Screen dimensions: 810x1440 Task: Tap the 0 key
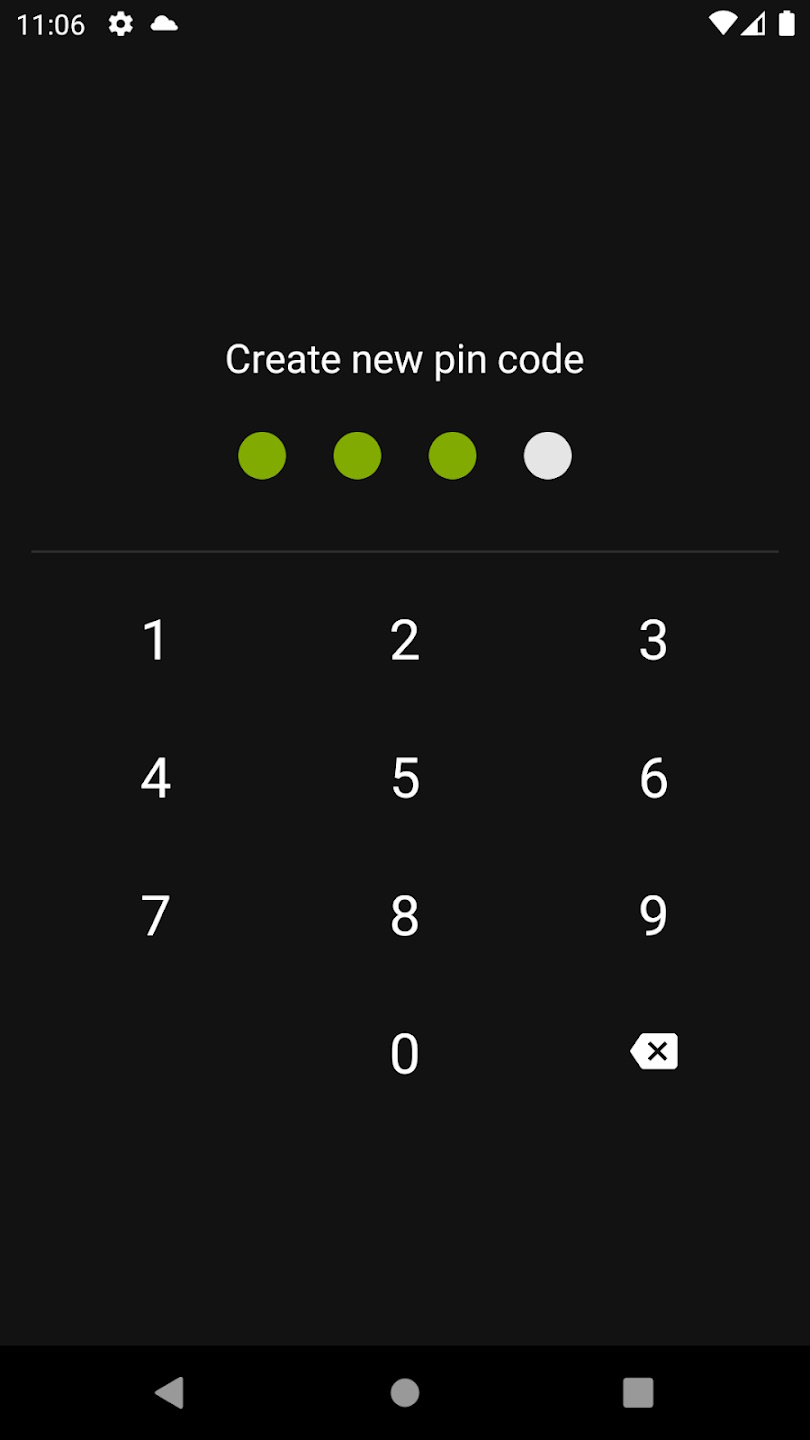tap(404, 1053)
